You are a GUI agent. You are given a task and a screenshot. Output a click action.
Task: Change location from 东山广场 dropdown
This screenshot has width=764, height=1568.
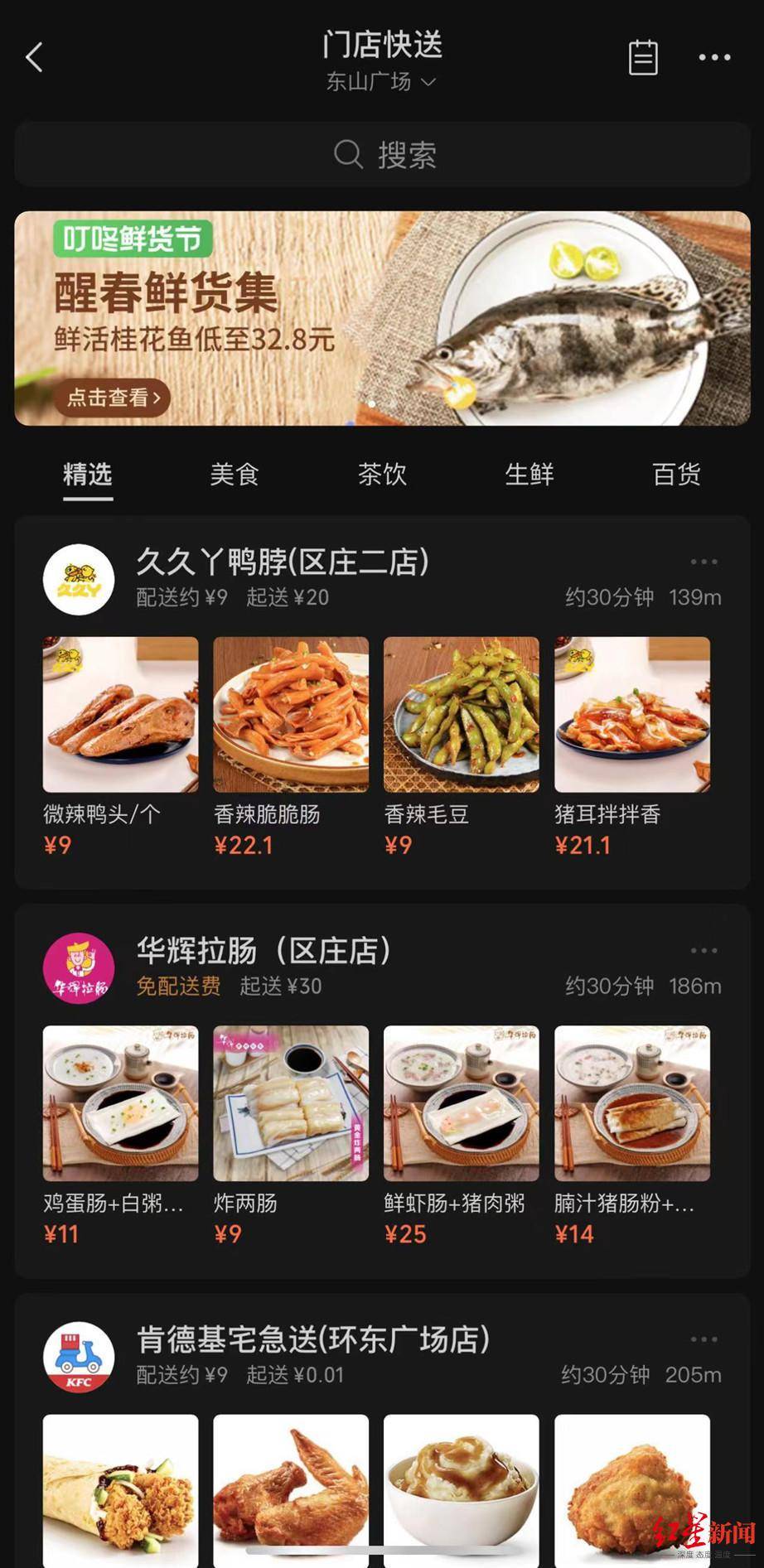point(381,82)
